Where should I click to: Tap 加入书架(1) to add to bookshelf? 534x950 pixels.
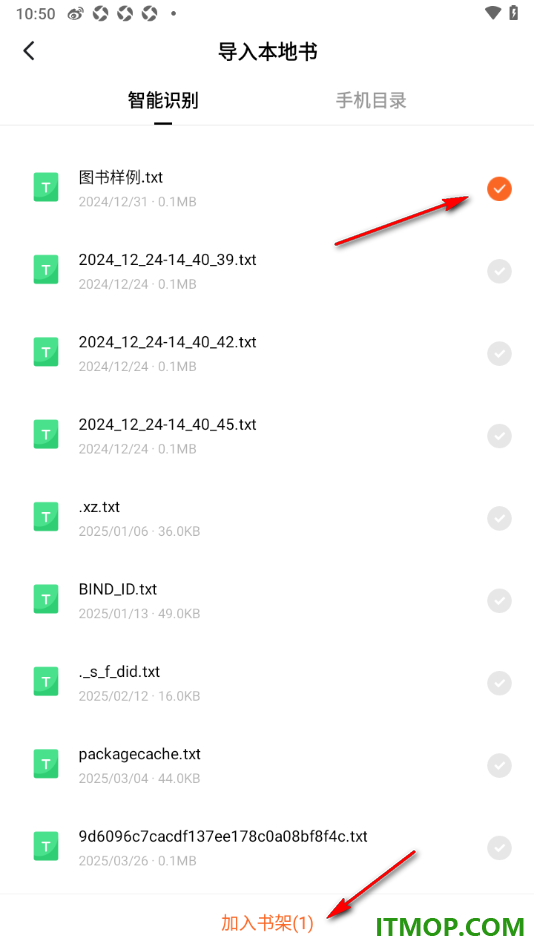pos(267,923)
